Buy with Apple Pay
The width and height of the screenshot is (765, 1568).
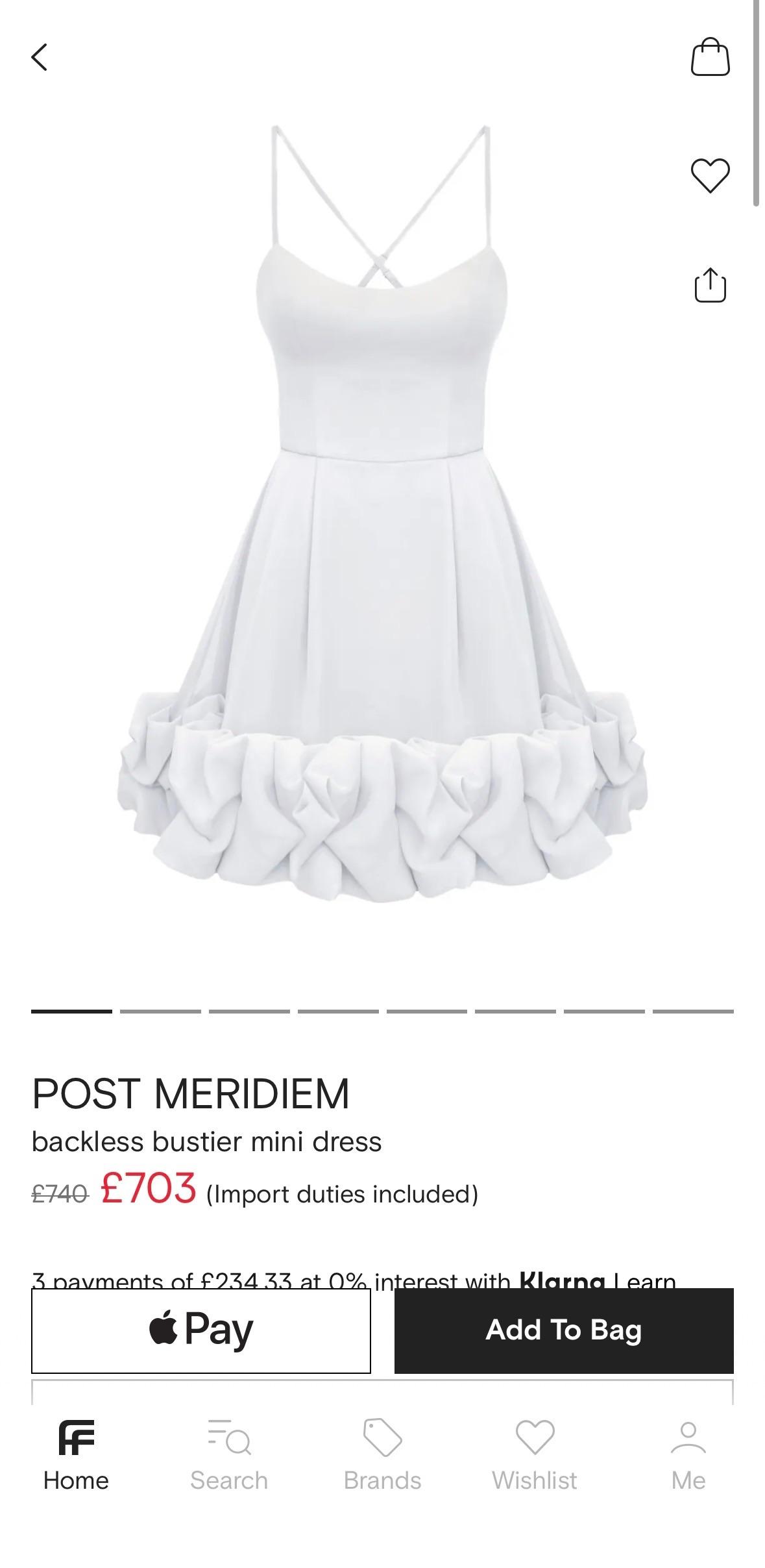point(201,1330)
